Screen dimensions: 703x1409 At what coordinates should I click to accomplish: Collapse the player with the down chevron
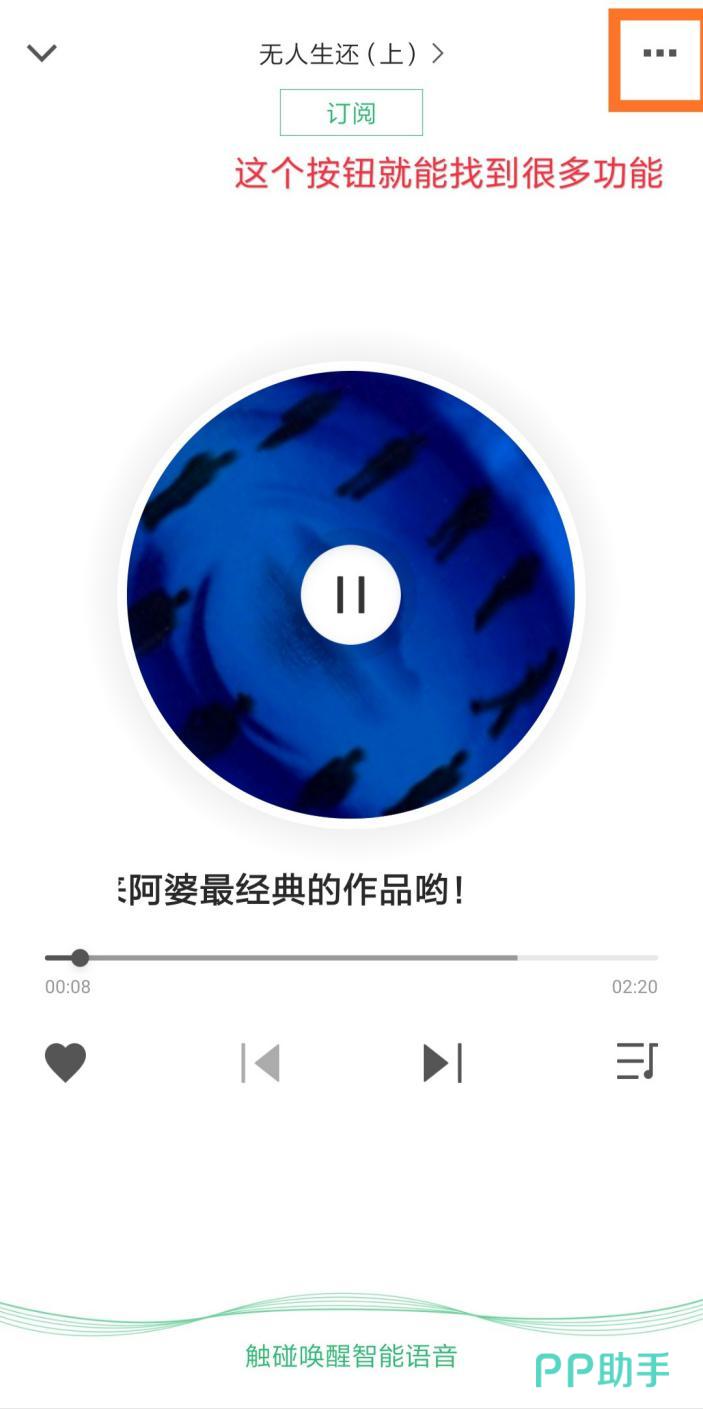pos(42,53)
